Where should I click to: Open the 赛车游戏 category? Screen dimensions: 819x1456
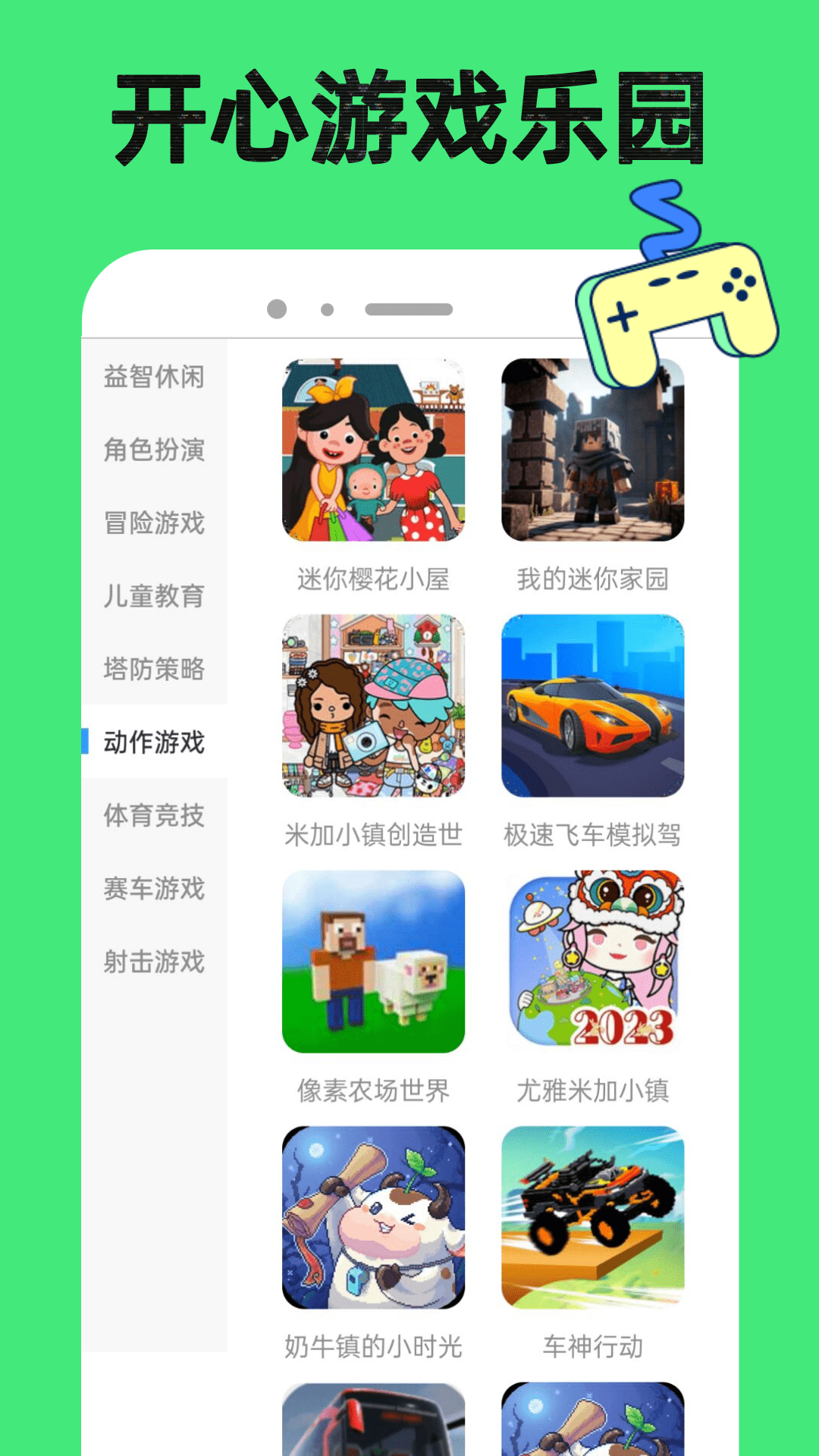[x=155, y=891]
